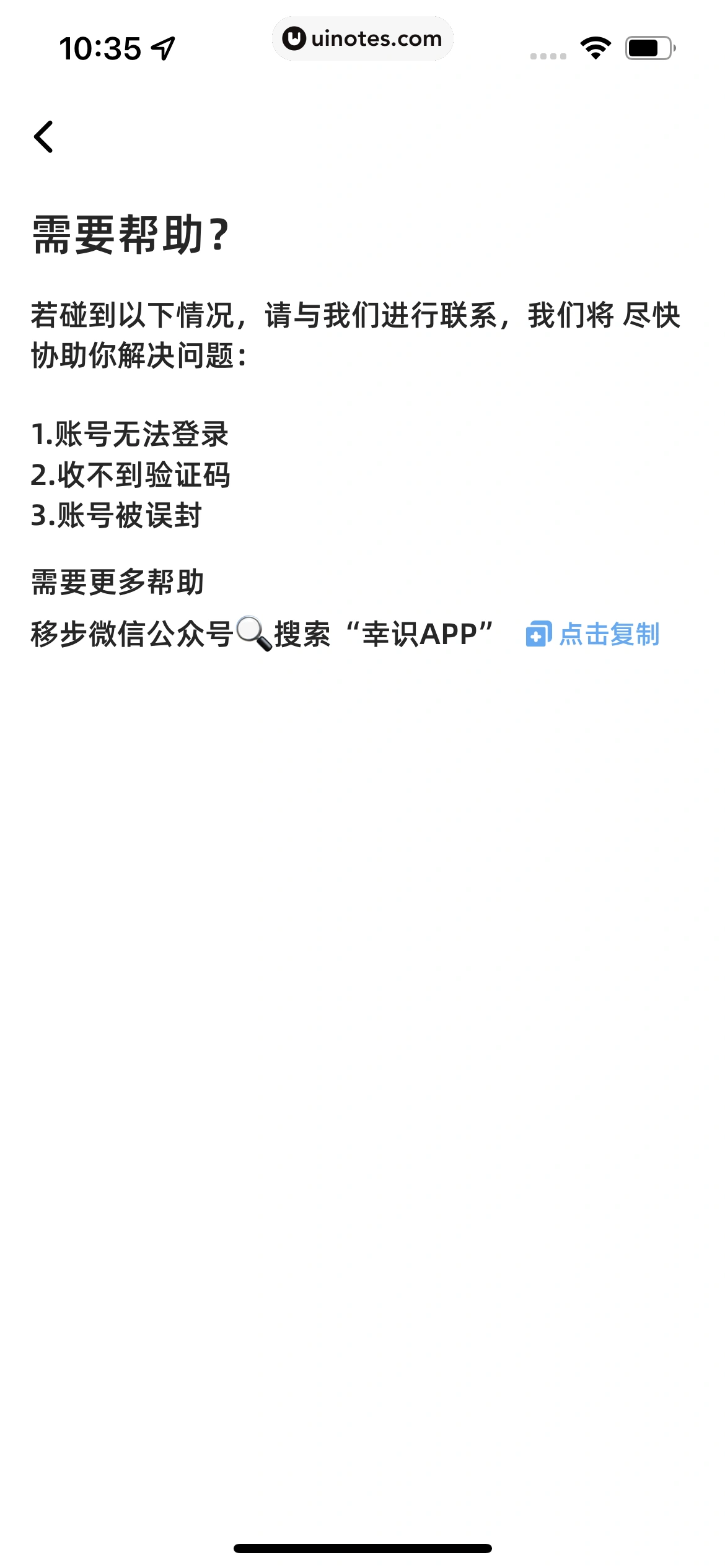
Task: Click the cellular signal dots in the status bar
Action: coord(548,55)
